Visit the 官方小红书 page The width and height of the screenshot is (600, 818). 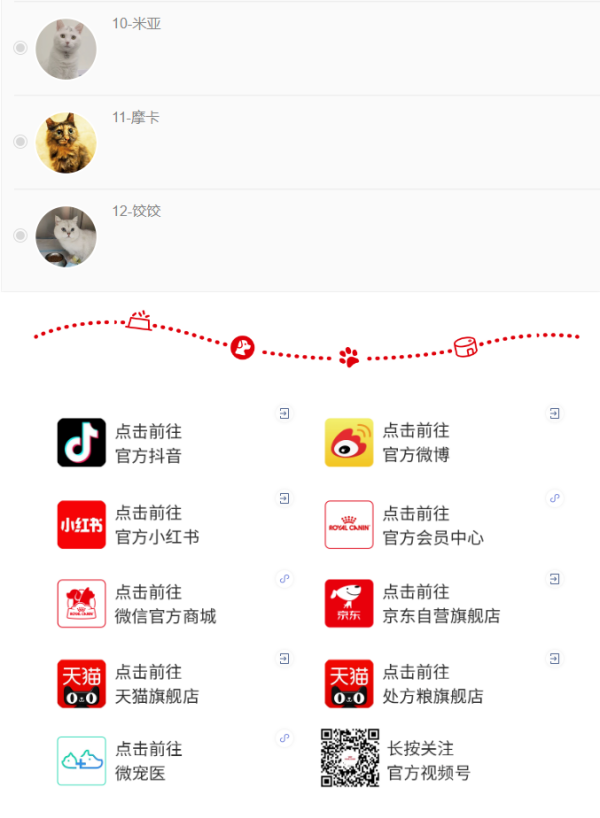click(x=156, y=525)
